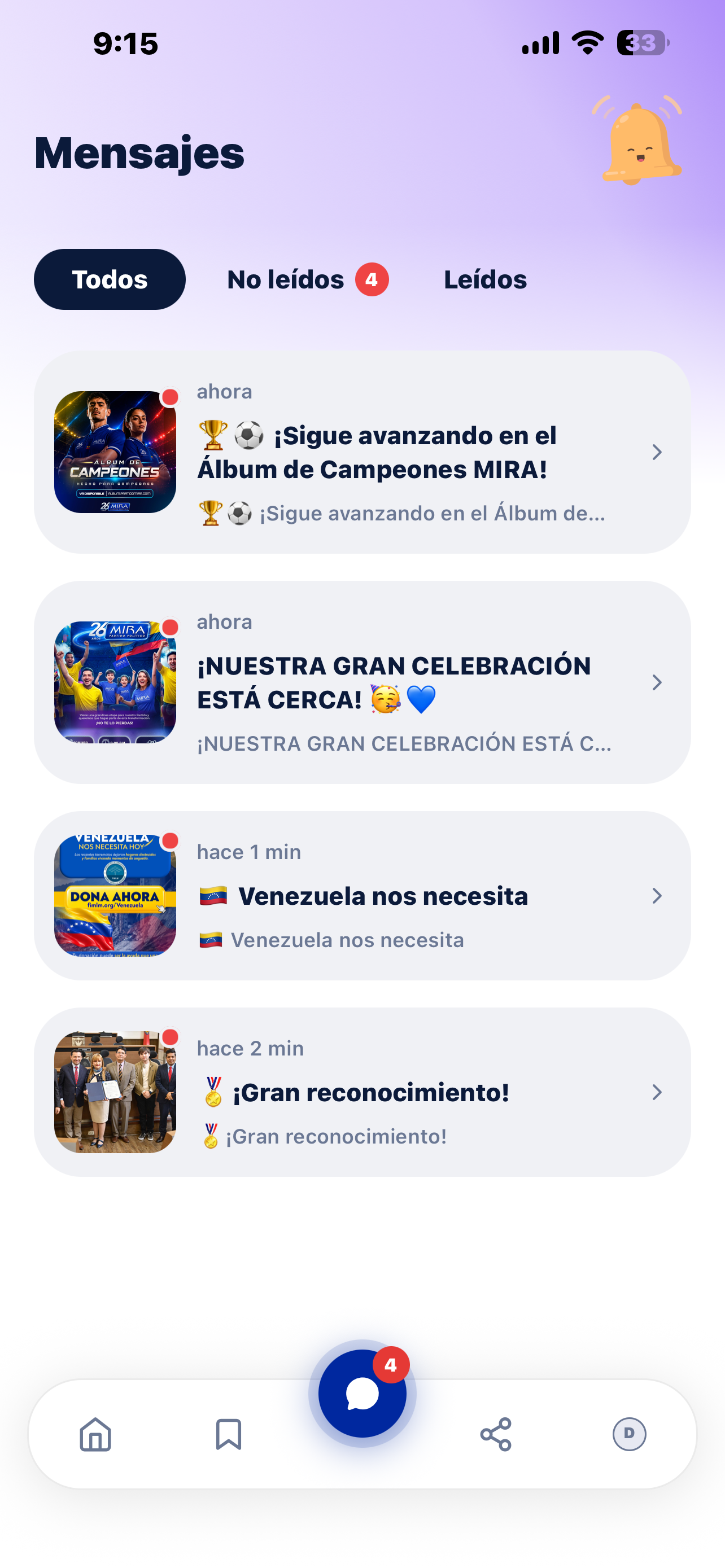725x1568 pixels.
Task: Open the share tab
Action: coord(496,1434)
